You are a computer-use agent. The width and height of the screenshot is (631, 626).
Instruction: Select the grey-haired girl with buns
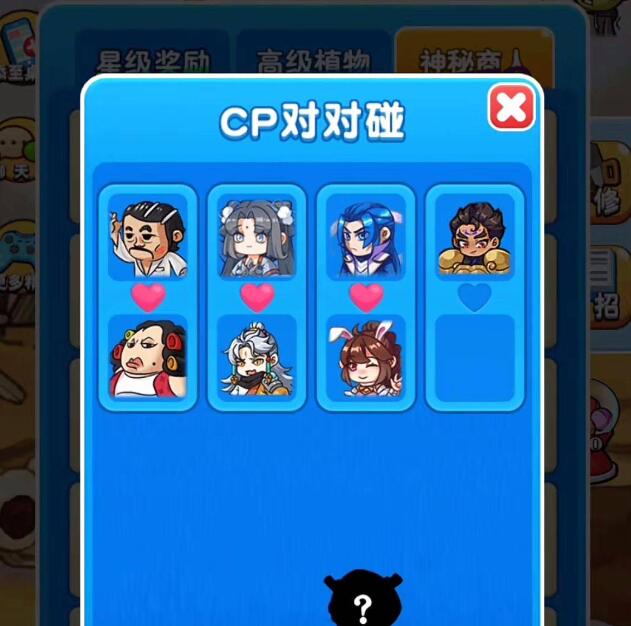pos(256,238)
